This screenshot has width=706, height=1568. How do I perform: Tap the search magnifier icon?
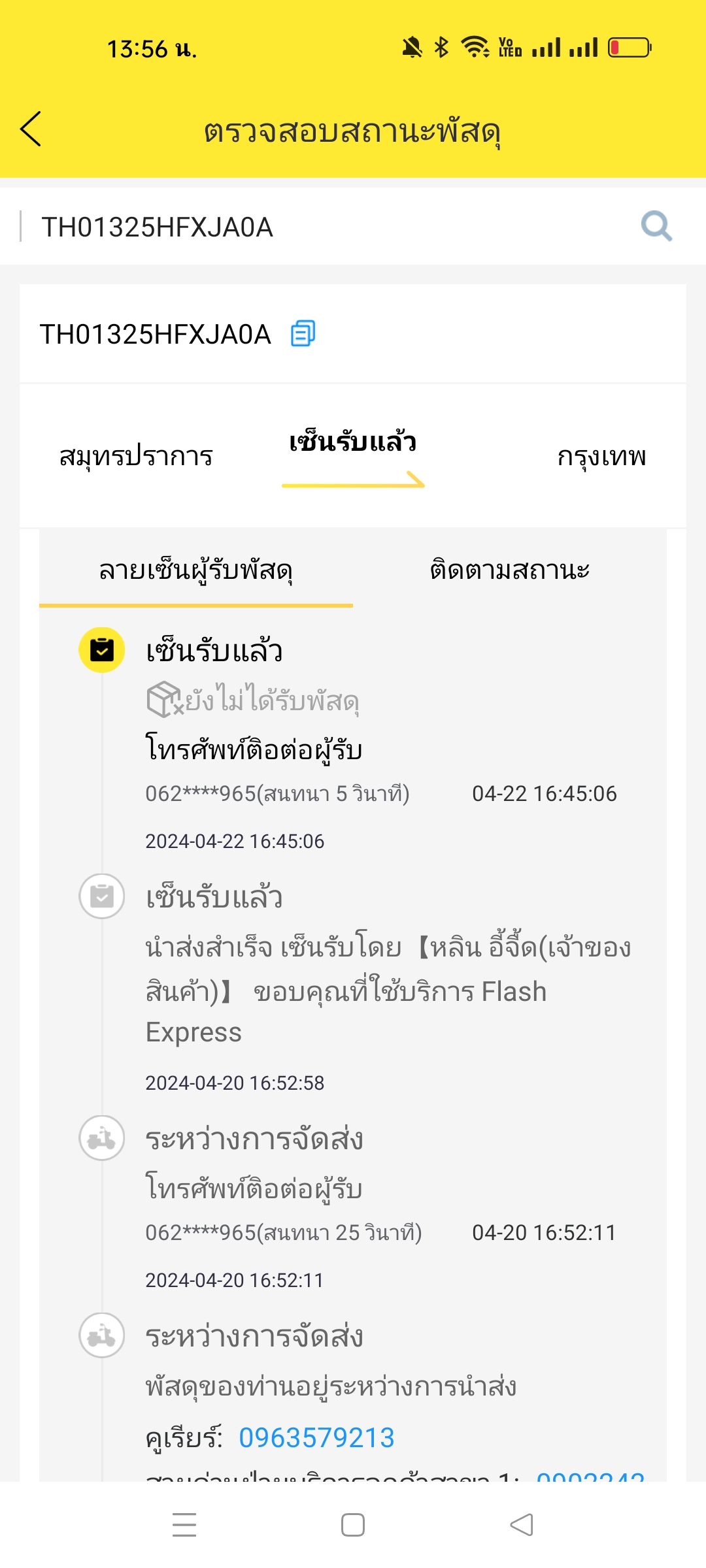tap(656, 226)
